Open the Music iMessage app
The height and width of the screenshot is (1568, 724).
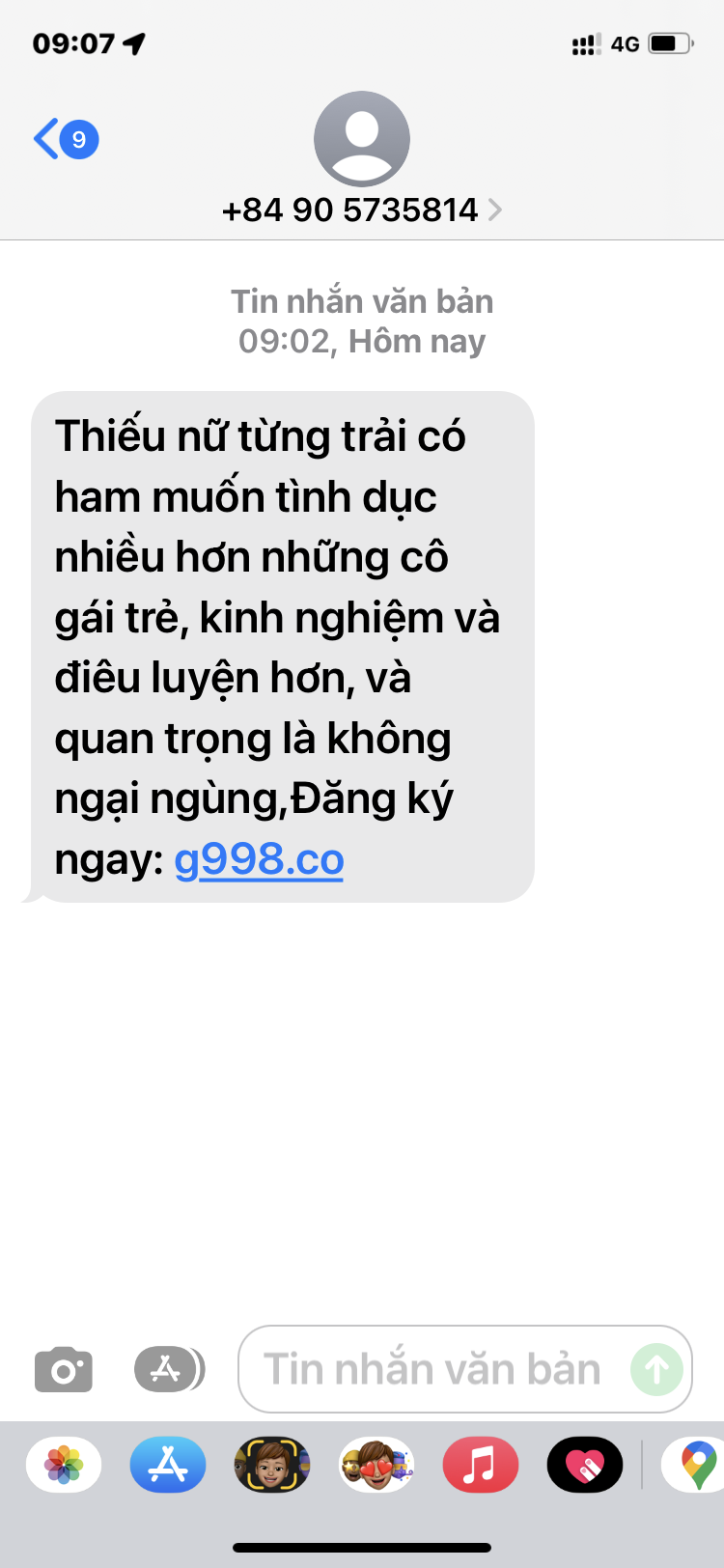click(481, 1465)
